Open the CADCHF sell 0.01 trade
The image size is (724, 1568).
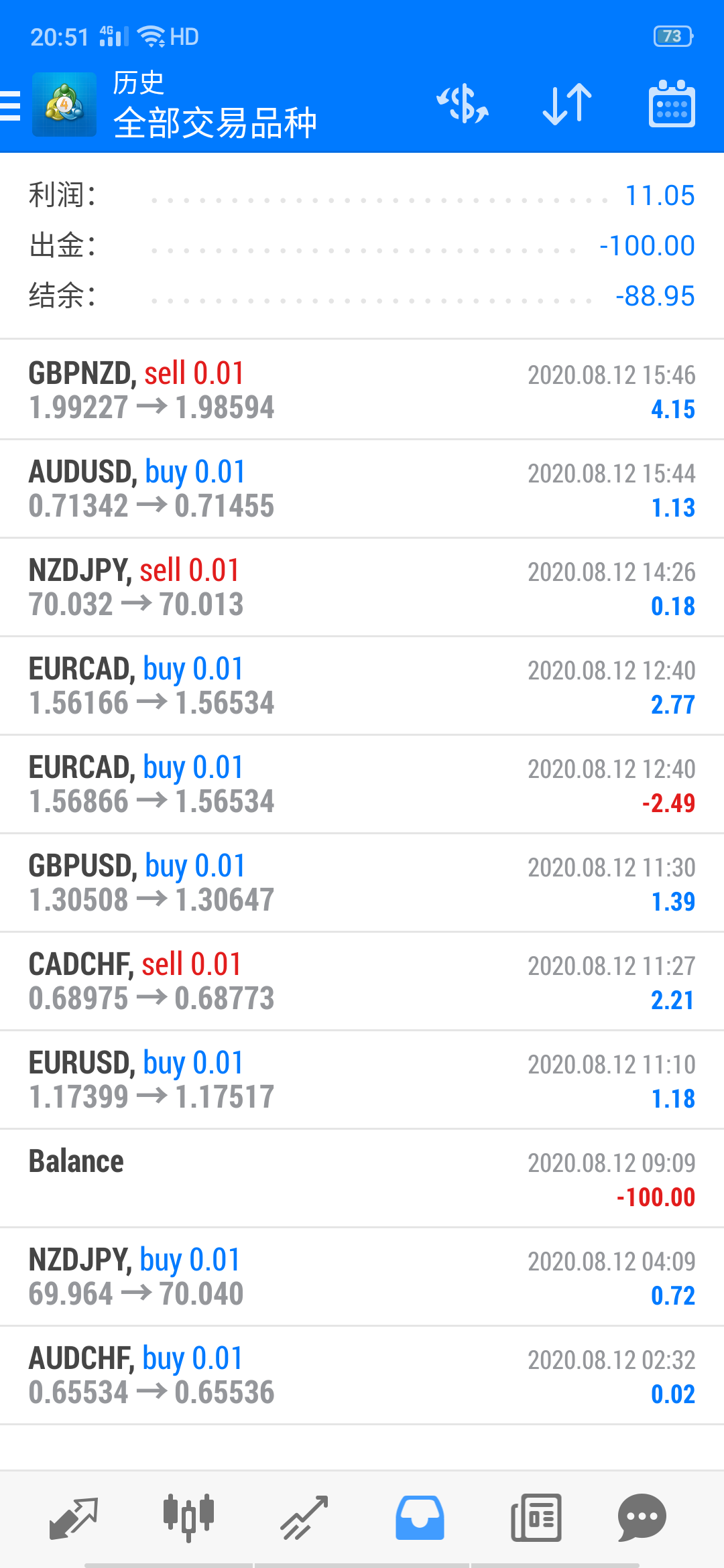(x=362, y=981)
